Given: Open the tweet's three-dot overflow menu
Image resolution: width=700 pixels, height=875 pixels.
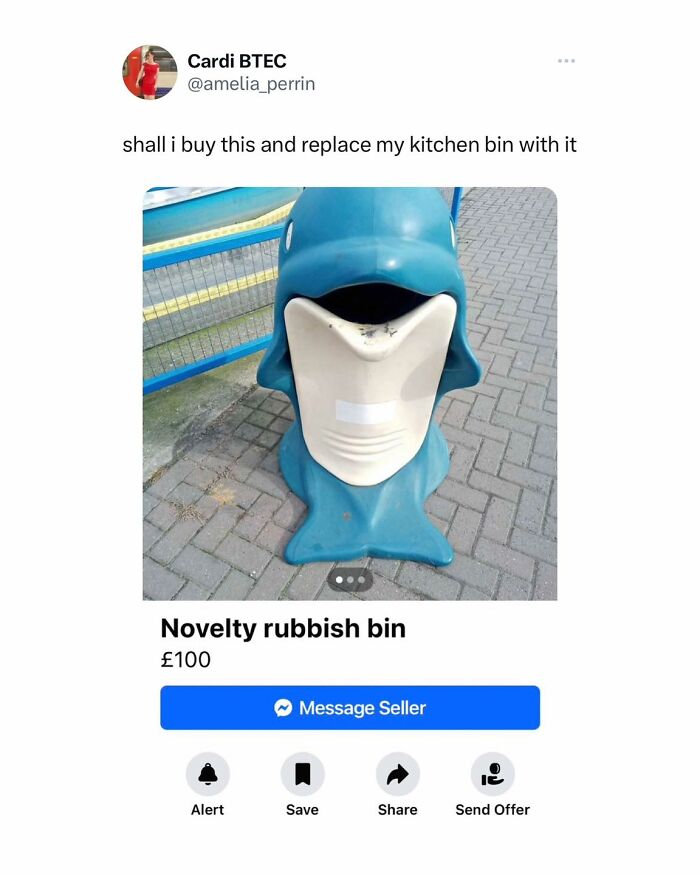Looking at the screenshot, I should tap(567, 62).
